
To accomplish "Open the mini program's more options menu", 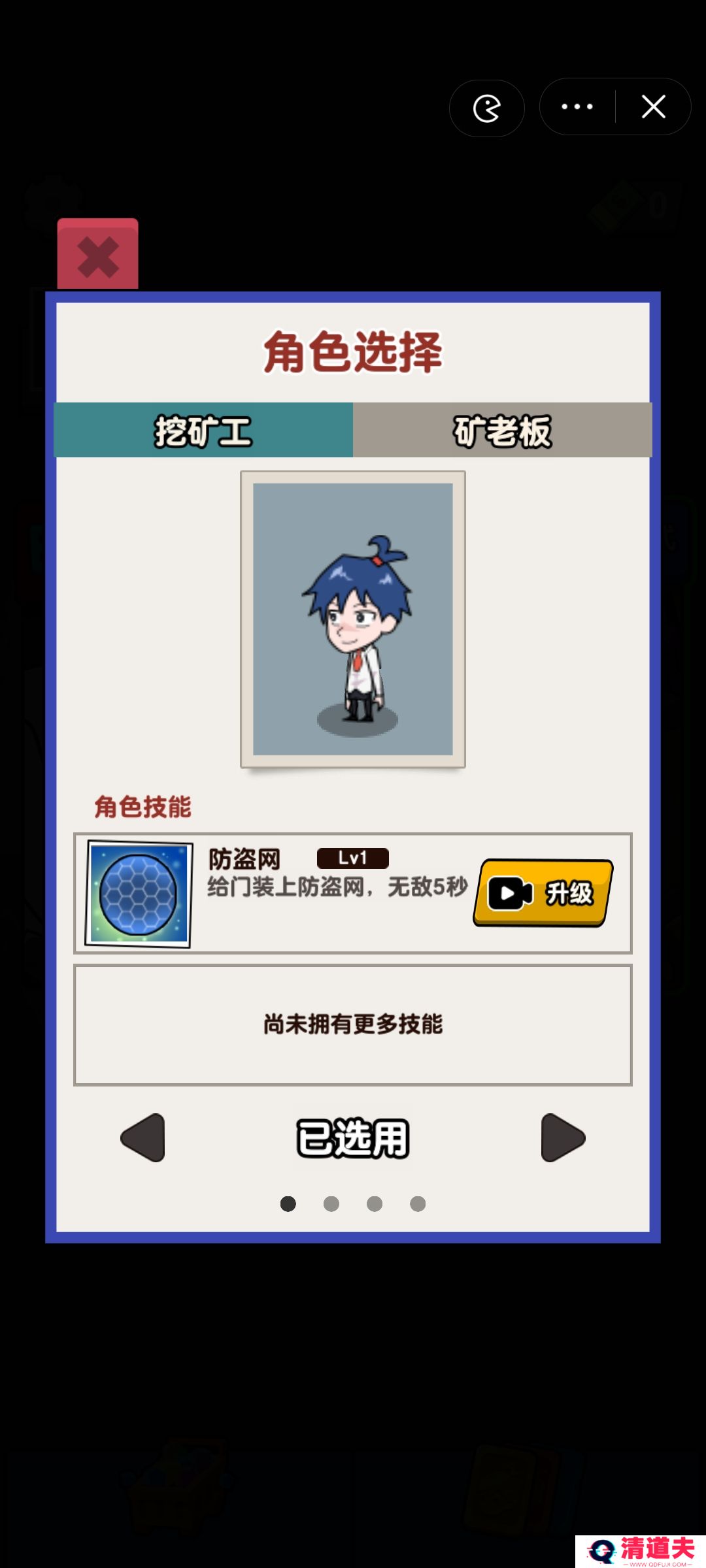I will (x=577, y=106).
